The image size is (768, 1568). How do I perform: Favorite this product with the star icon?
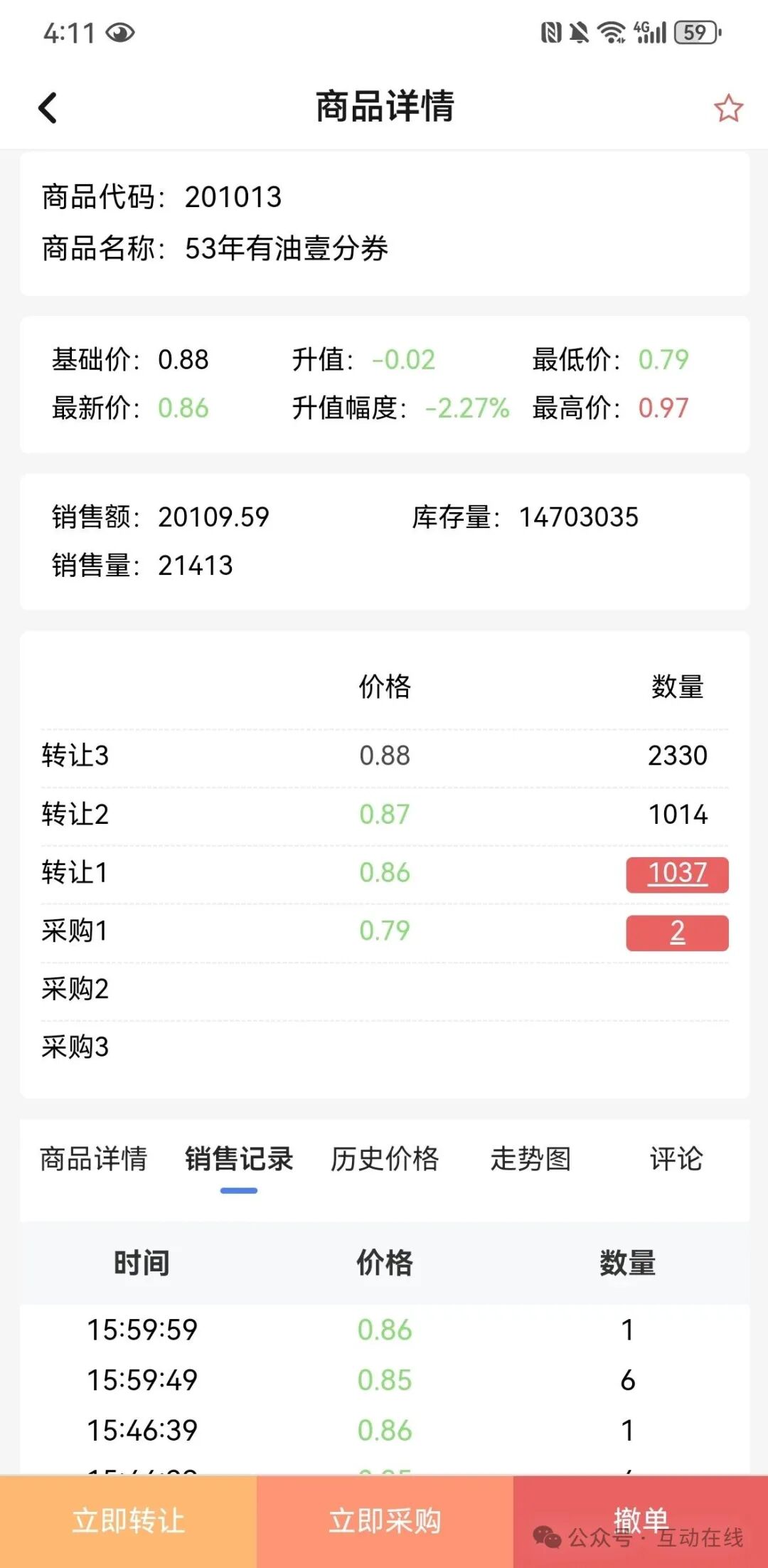728,108
